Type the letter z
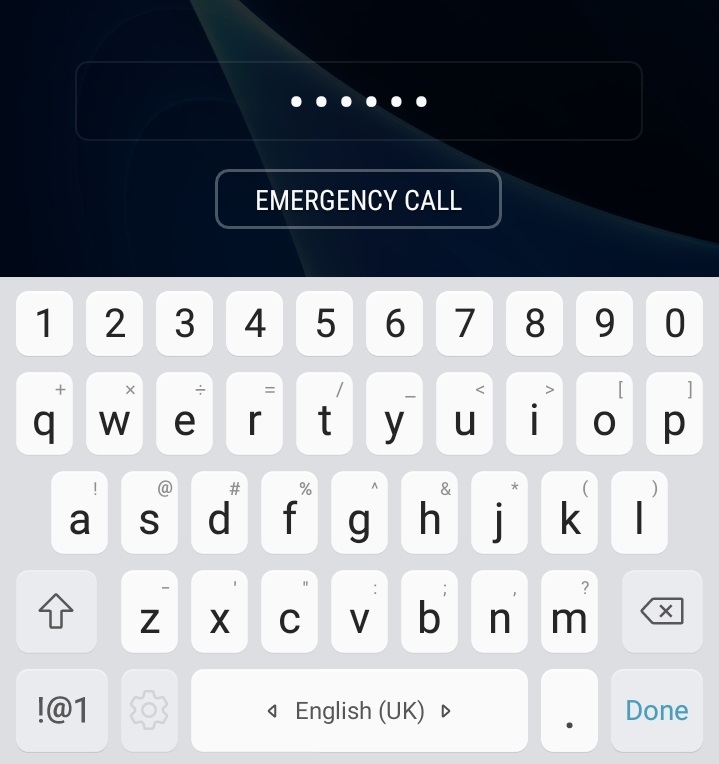Screen dimensions: 719x764 point(149,611)
